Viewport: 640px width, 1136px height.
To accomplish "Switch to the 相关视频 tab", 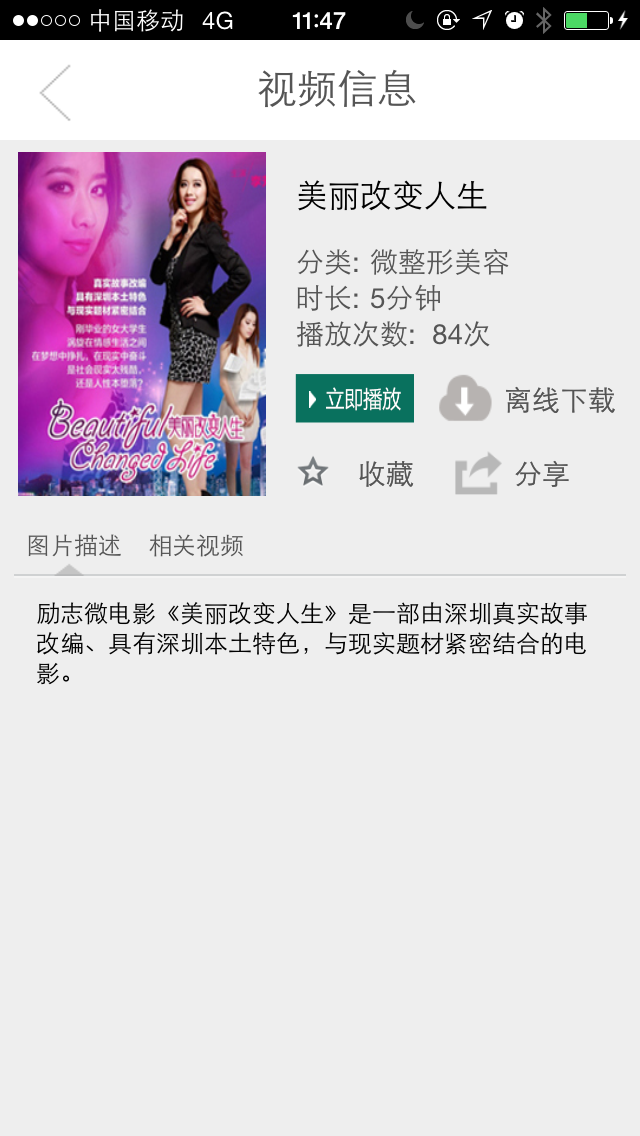I will click(x=196, y=546).
